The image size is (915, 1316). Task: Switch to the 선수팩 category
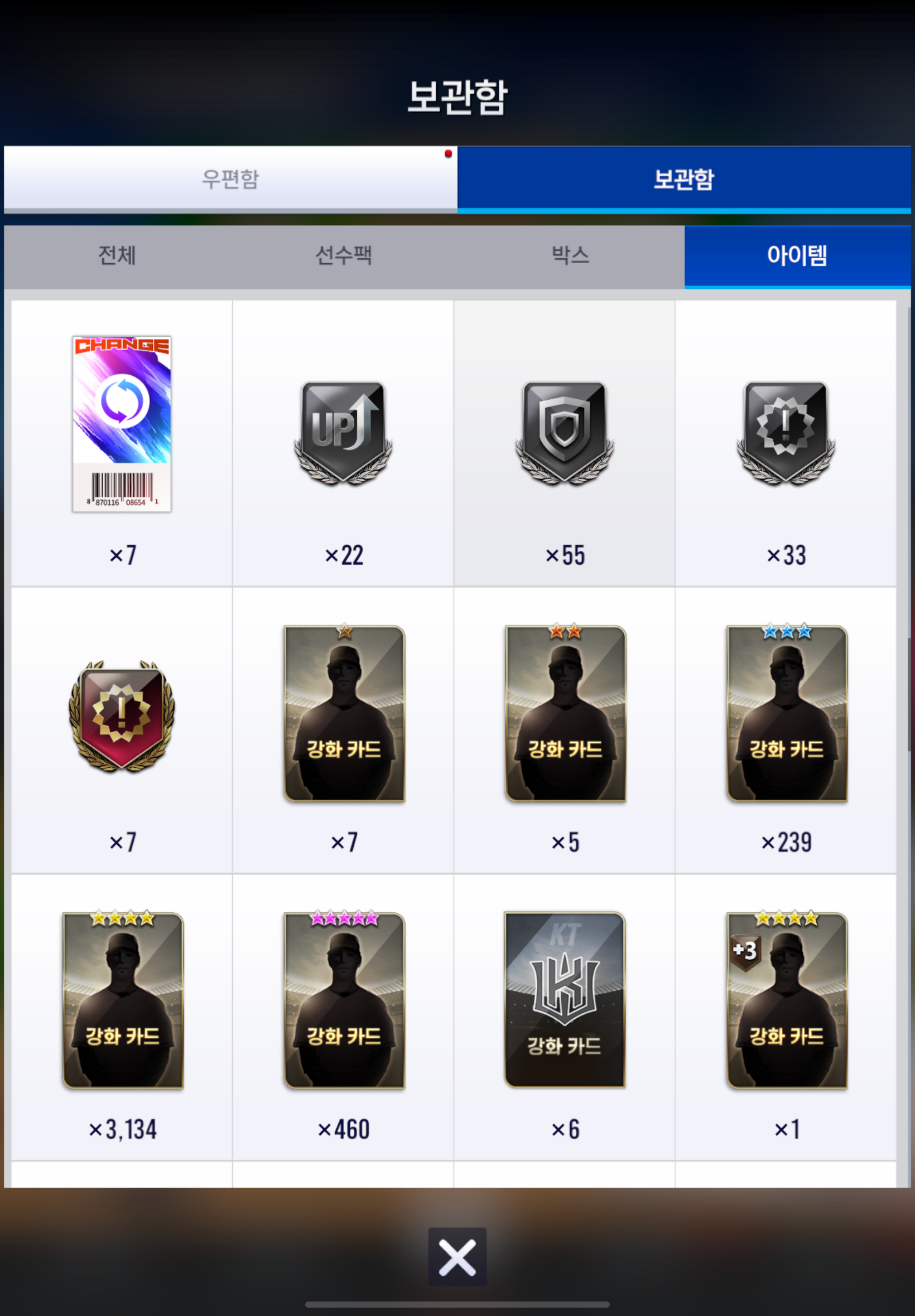(344, 255)
